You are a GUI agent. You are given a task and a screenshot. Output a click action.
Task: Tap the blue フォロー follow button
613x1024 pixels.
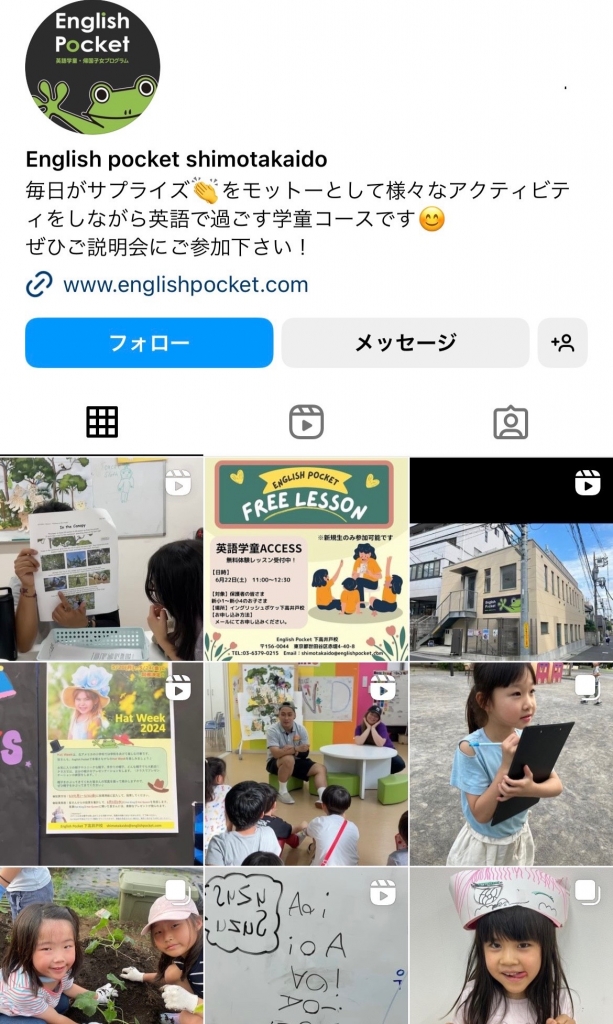click(x=149, y=343)
